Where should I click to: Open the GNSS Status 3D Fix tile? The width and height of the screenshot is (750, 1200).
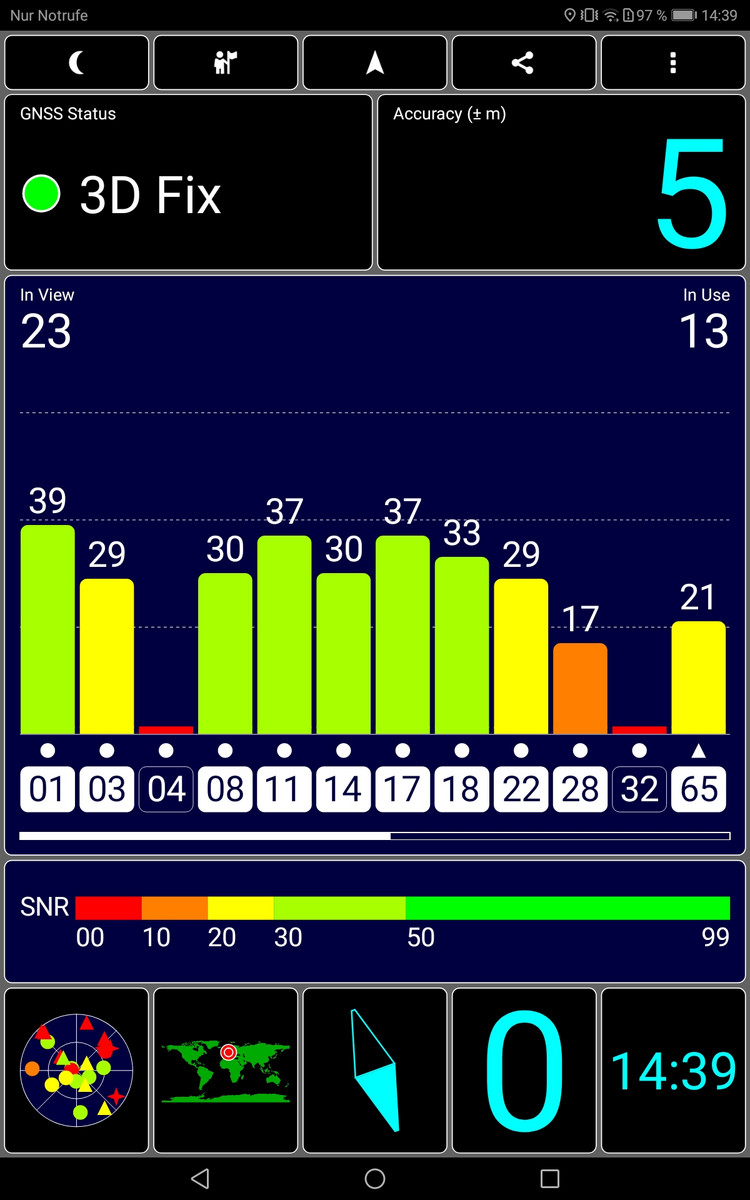click(189, 183)
